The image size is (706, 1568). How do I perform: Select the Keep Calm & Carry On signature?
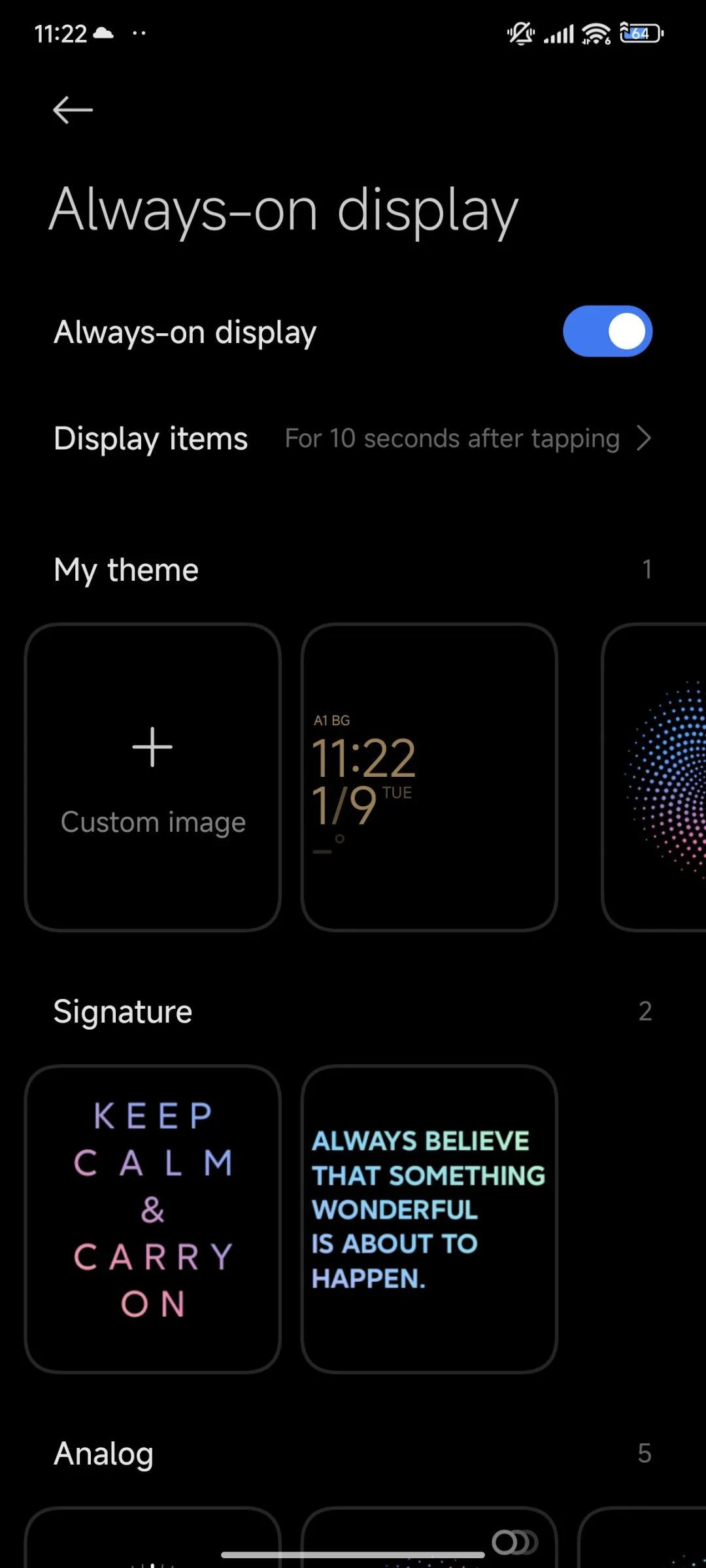pos(153,1218)
